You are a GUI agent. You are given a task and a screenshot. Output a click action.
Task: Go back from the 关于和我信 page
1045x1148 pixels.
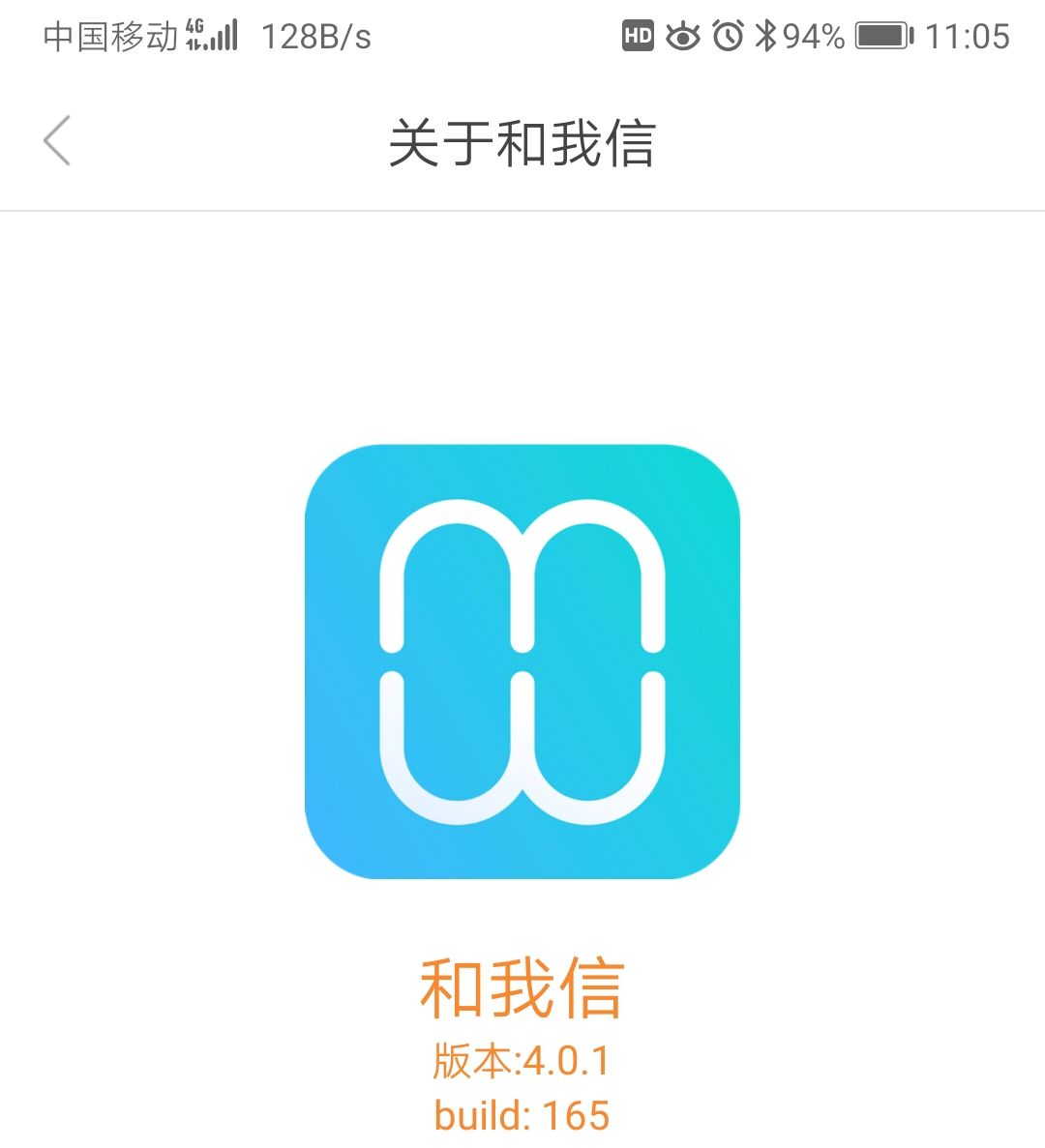point(58,141)
